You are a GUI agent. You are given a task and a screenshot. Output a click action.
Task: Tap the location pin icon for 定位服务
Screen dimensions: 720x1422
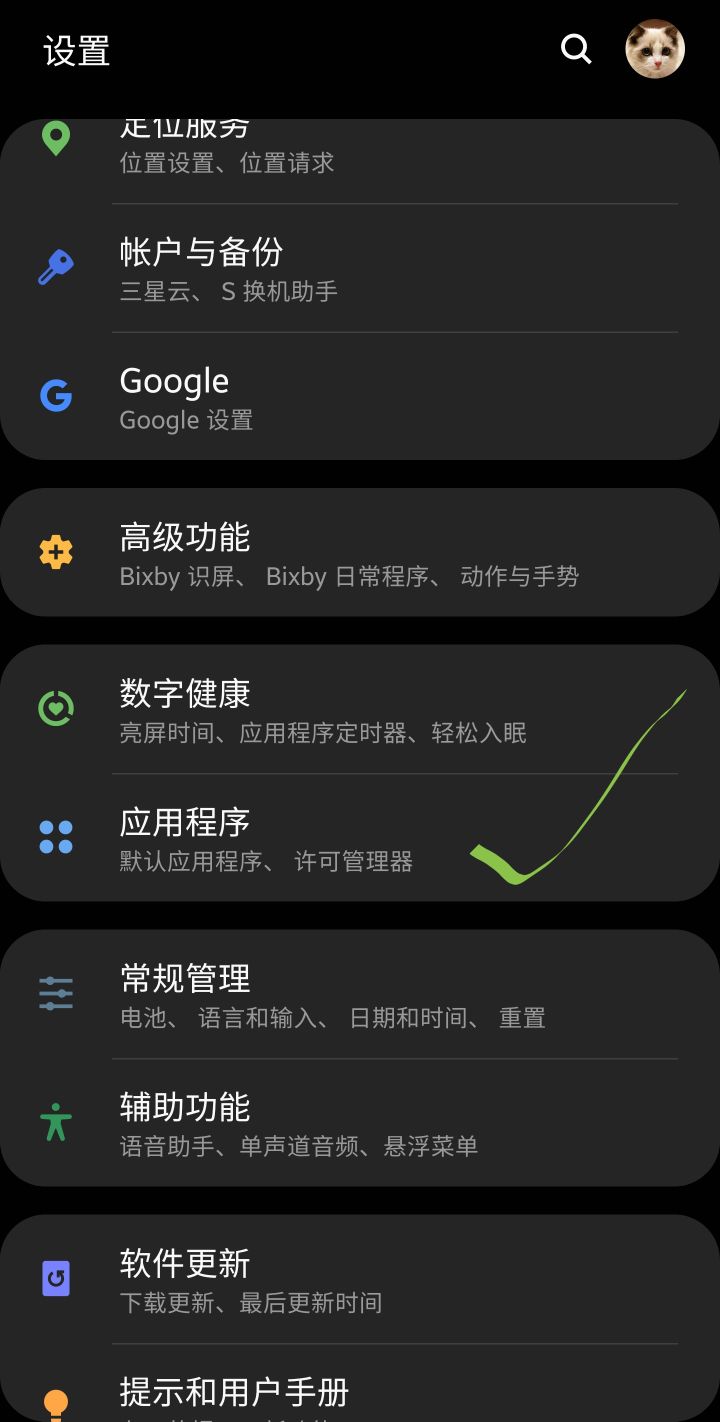click(x=55, y=137)
